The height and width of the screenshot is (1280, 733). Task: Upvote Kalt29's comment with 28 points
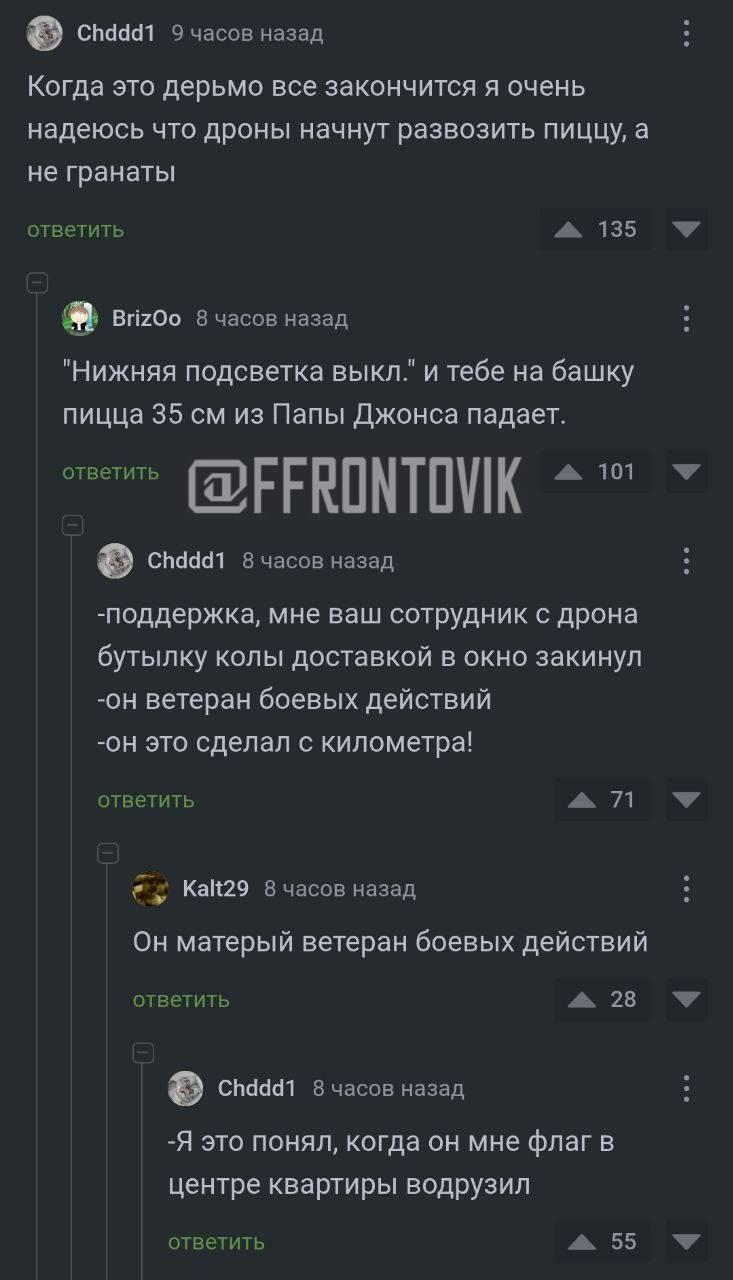coord(582,999)
